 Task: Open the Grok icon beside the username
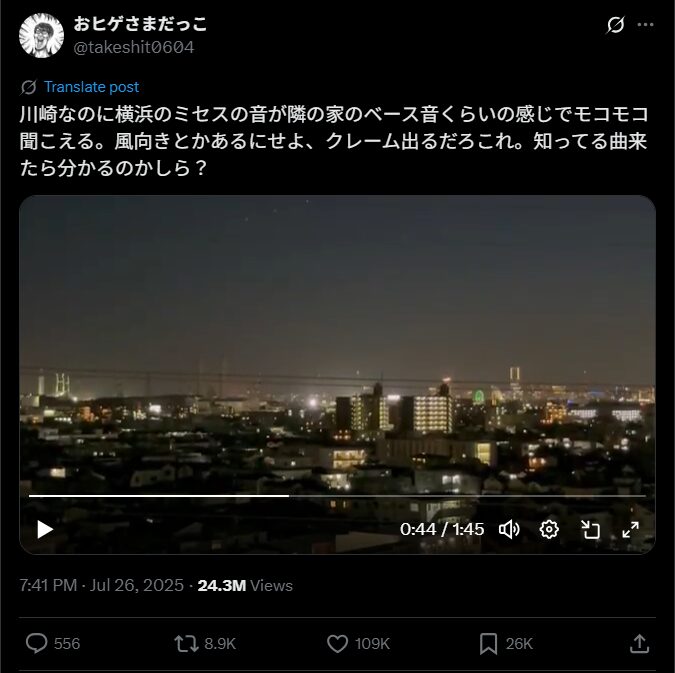click(616, 26)
